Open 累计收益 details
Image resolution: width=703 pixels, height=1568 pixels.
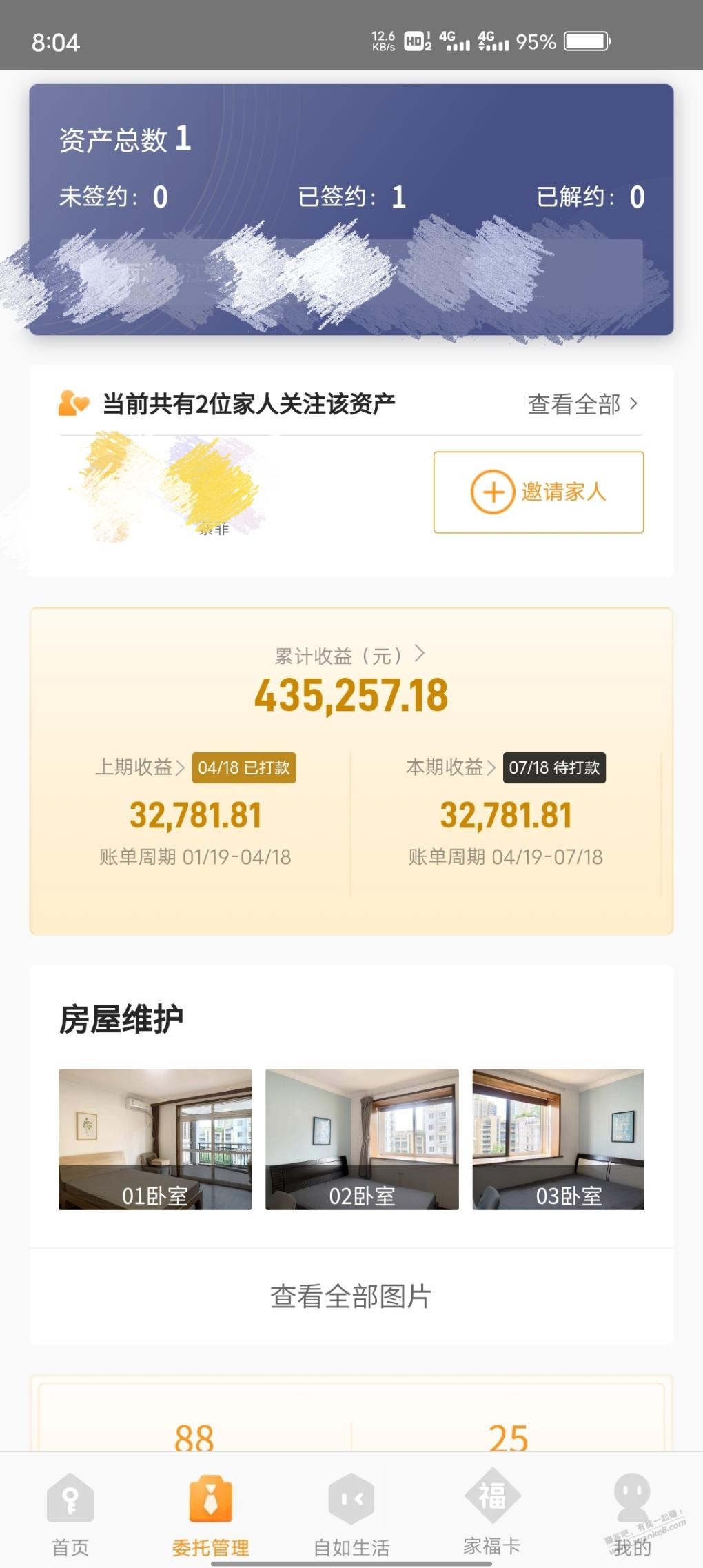[x=350, y=655]
